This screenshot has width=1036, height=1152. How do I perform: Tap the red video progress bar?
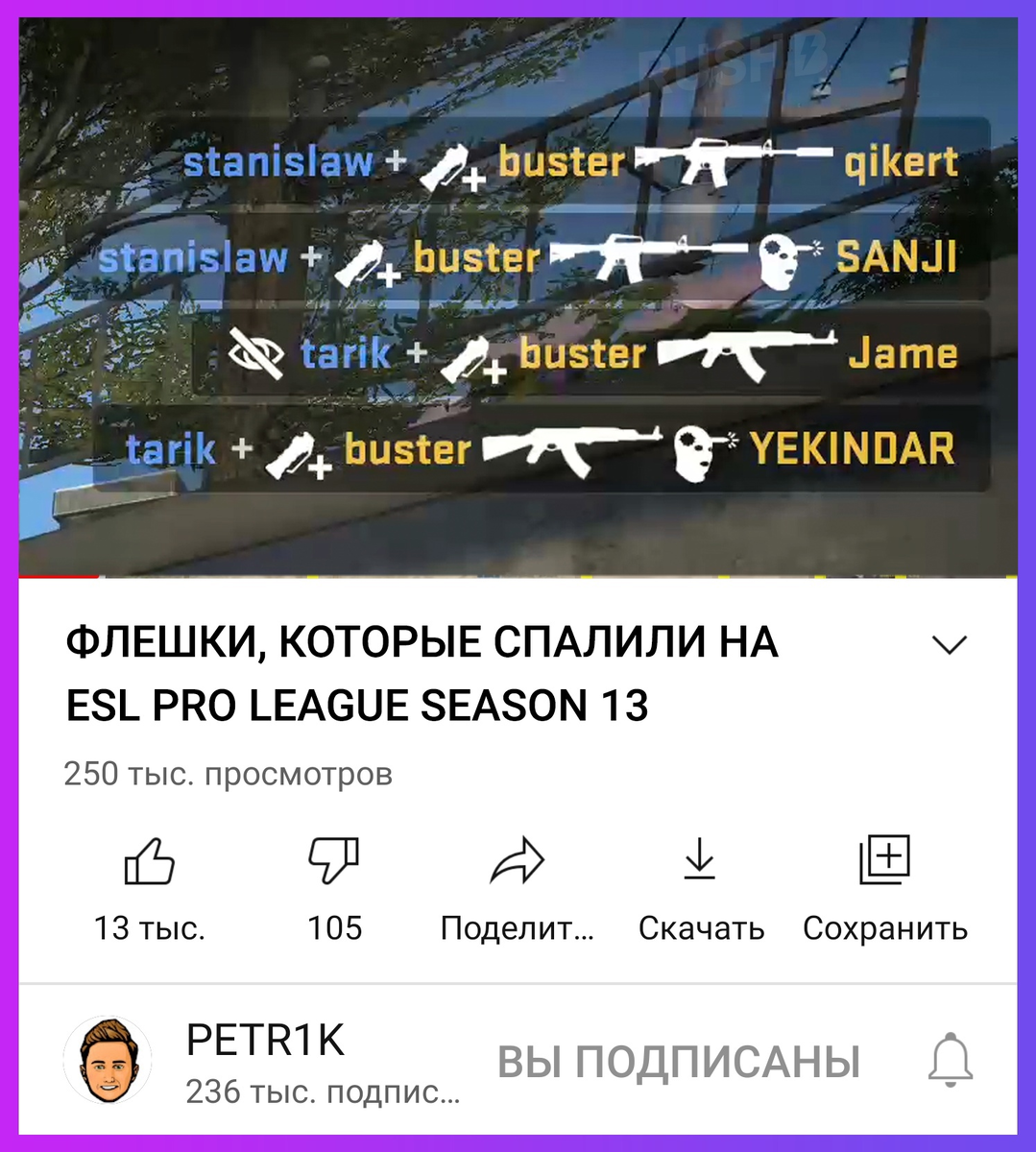pyautogui.click(x=58, y=576)
